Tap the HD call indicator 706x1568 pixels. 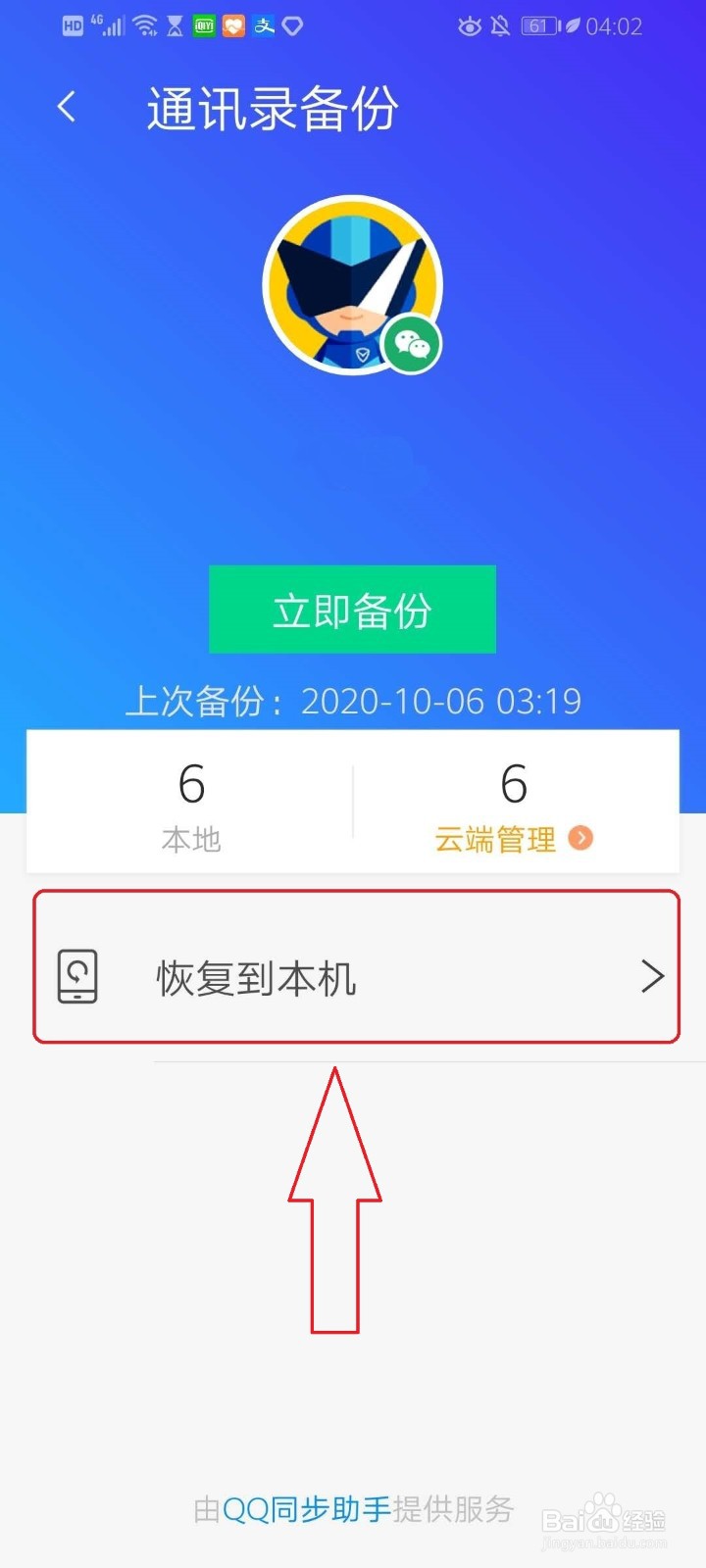71,26
